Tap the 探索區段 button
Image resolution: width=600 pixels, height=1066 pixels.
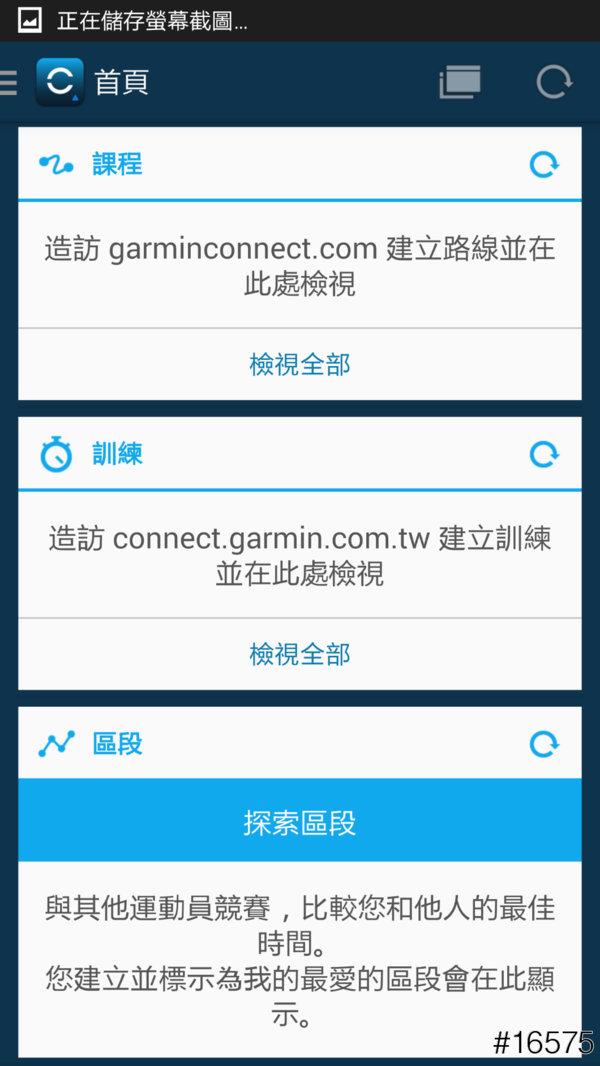(x=300, y=822)
